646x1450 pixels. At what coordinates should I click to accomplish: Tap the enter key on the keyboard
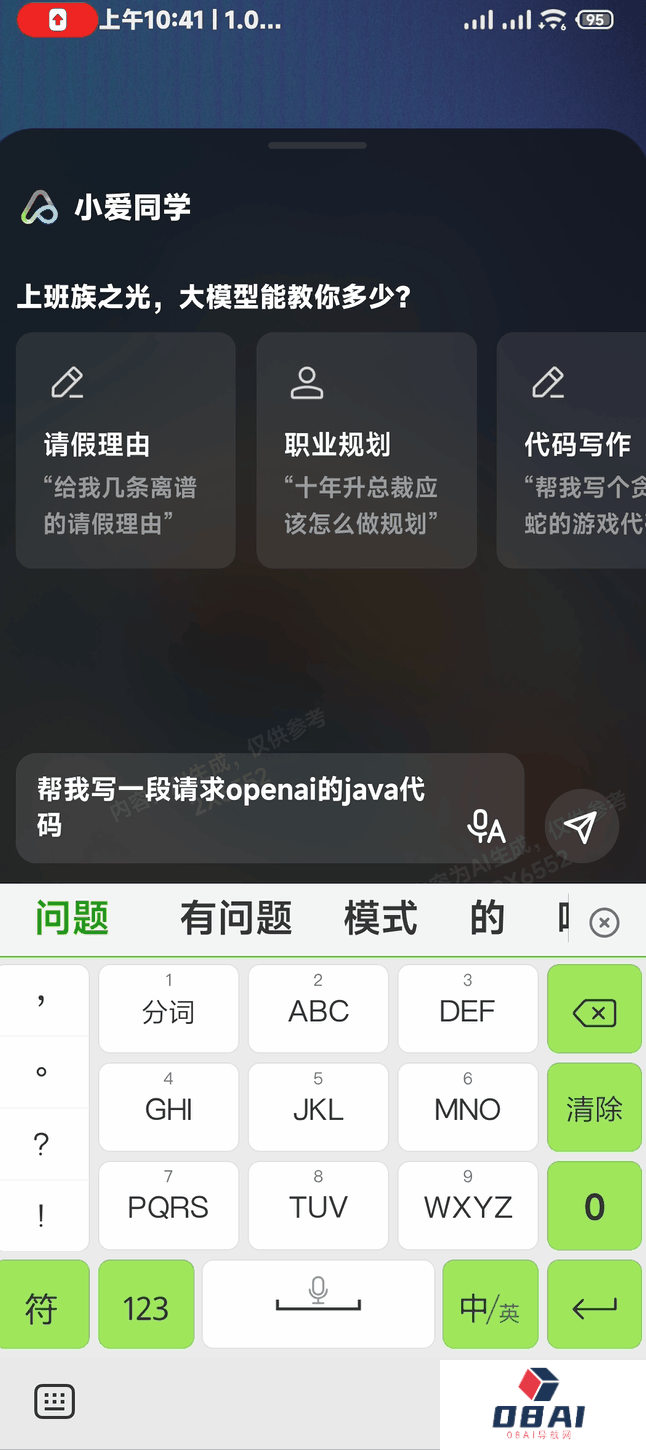594,1304
